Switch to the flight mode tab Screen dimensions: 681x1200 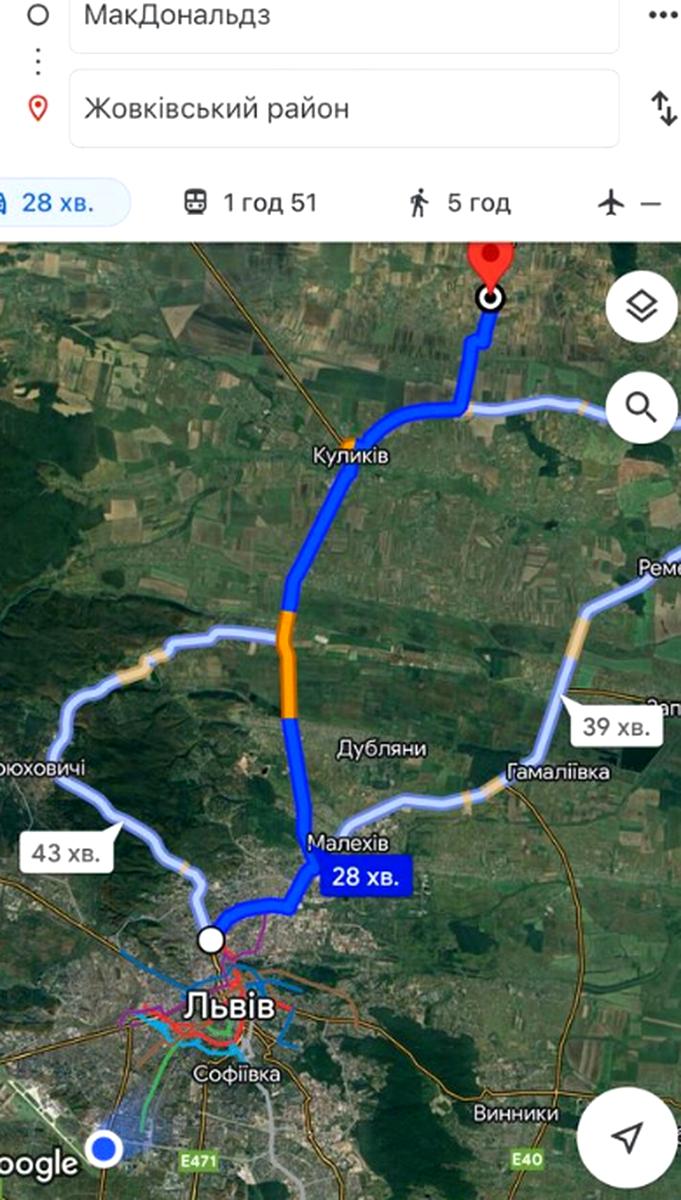tap(630, 203)
